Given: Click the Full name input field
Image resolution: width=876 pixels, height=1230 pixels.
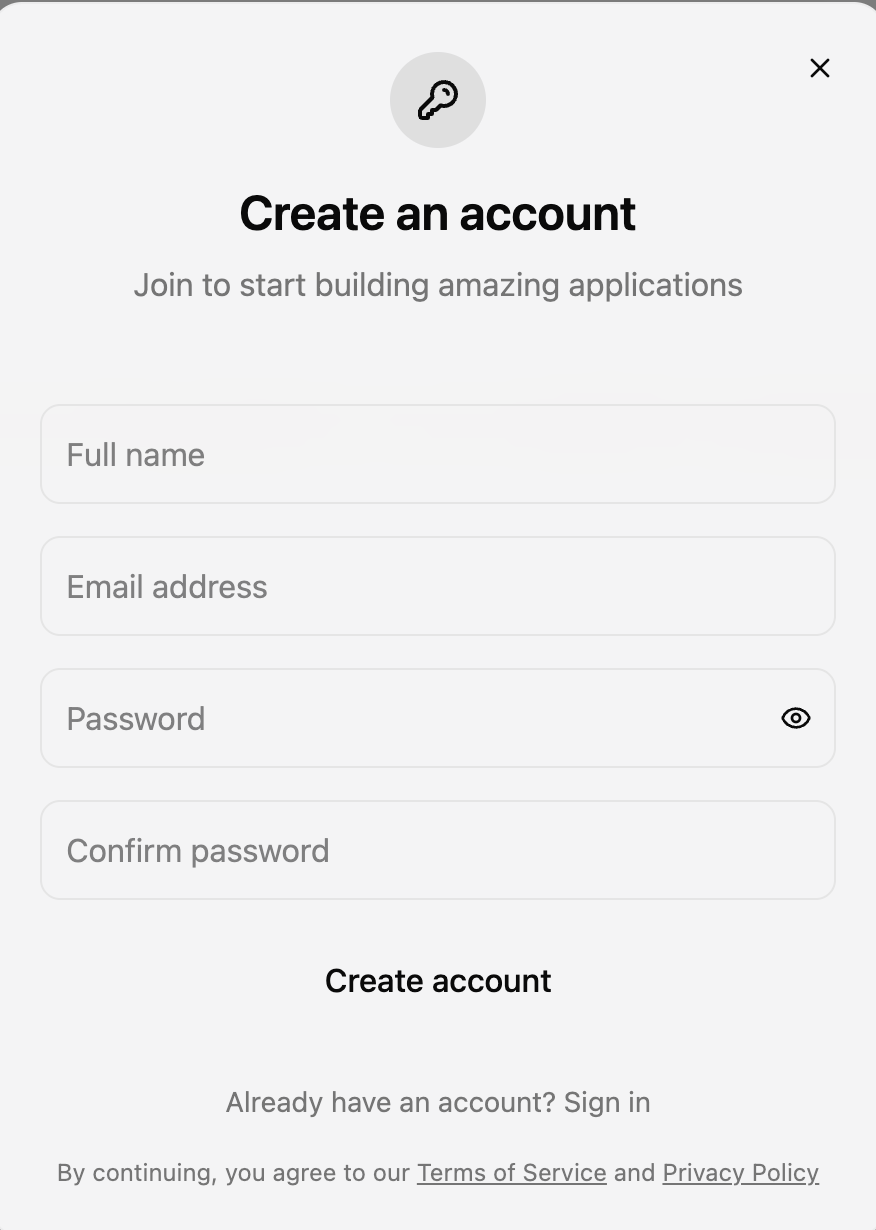Looking at the screenshot, I should 437,454.
